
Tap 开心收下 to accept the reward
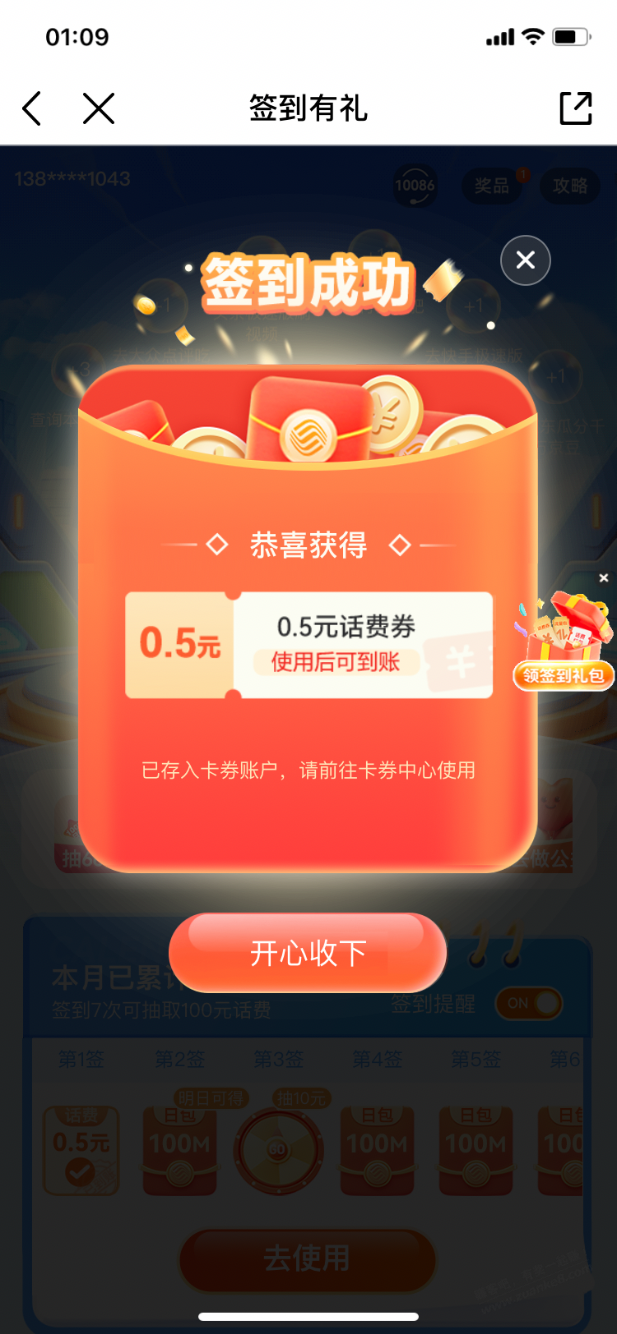click(x=308, y=953)
